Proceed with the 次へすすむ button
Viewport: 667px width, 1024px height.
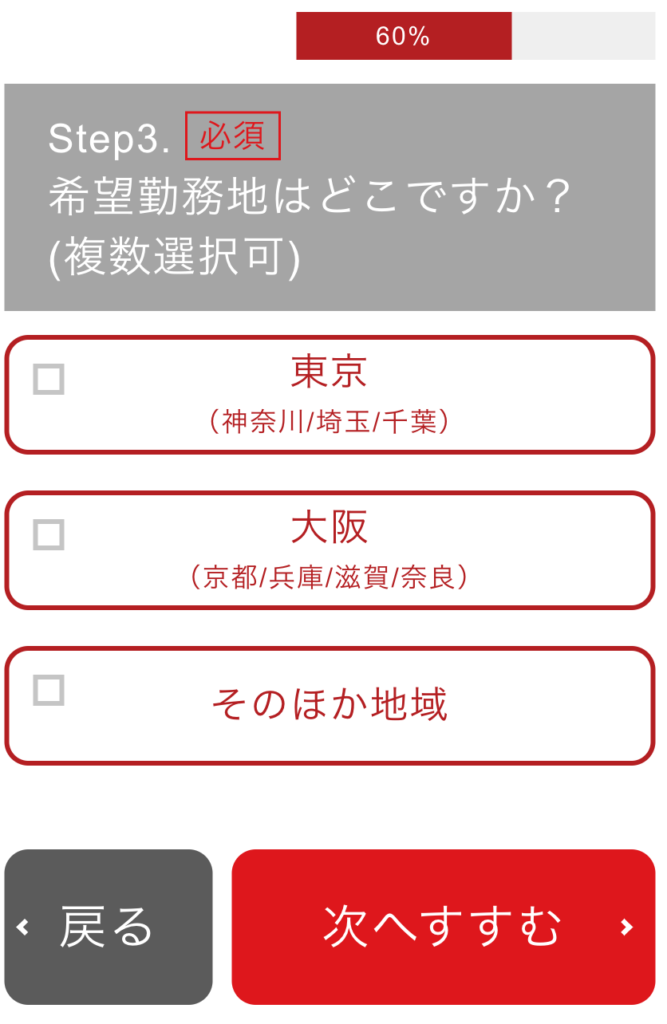[x=443, y=926]
